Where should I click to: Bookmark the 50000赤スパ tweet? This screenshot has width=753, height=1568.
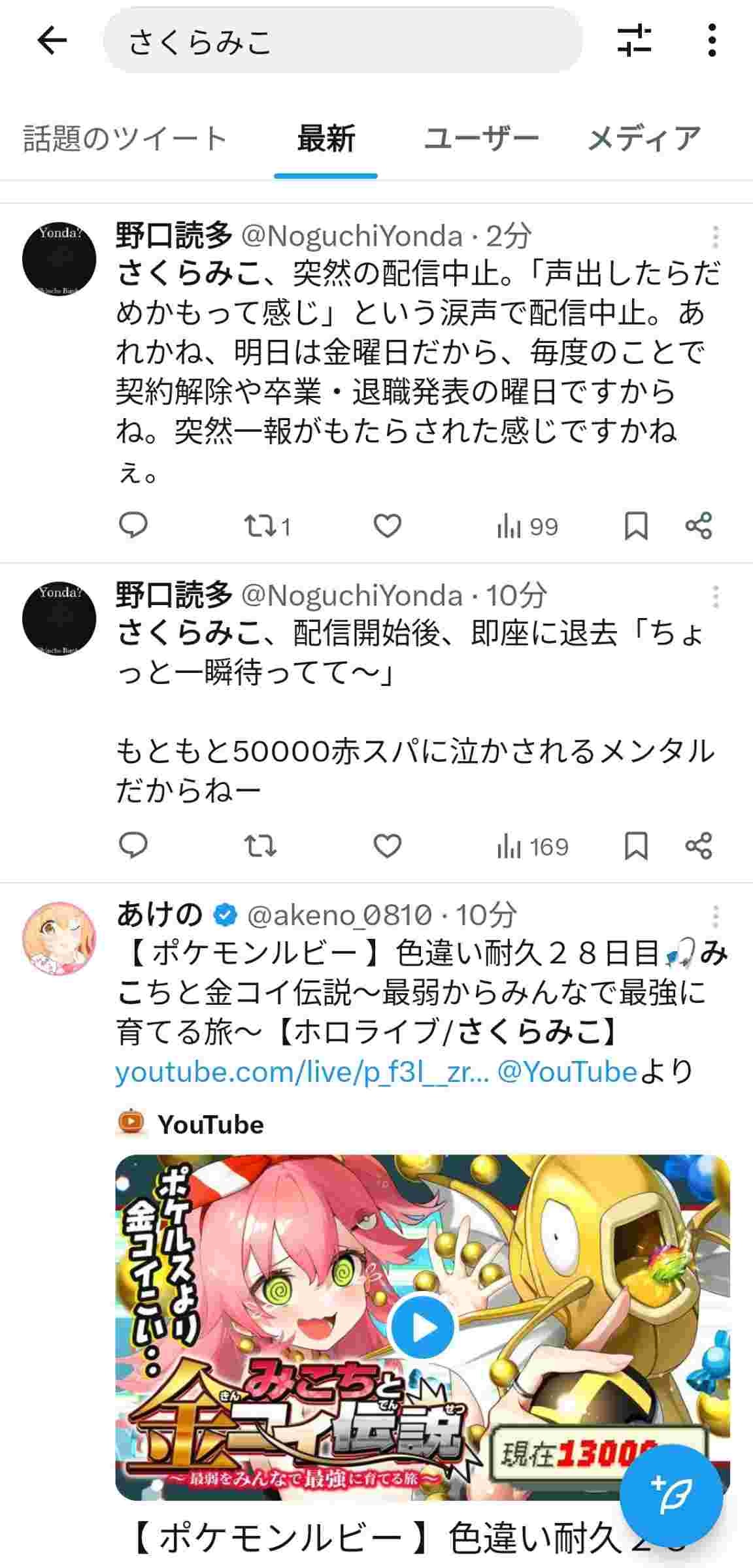coord(636,846)
